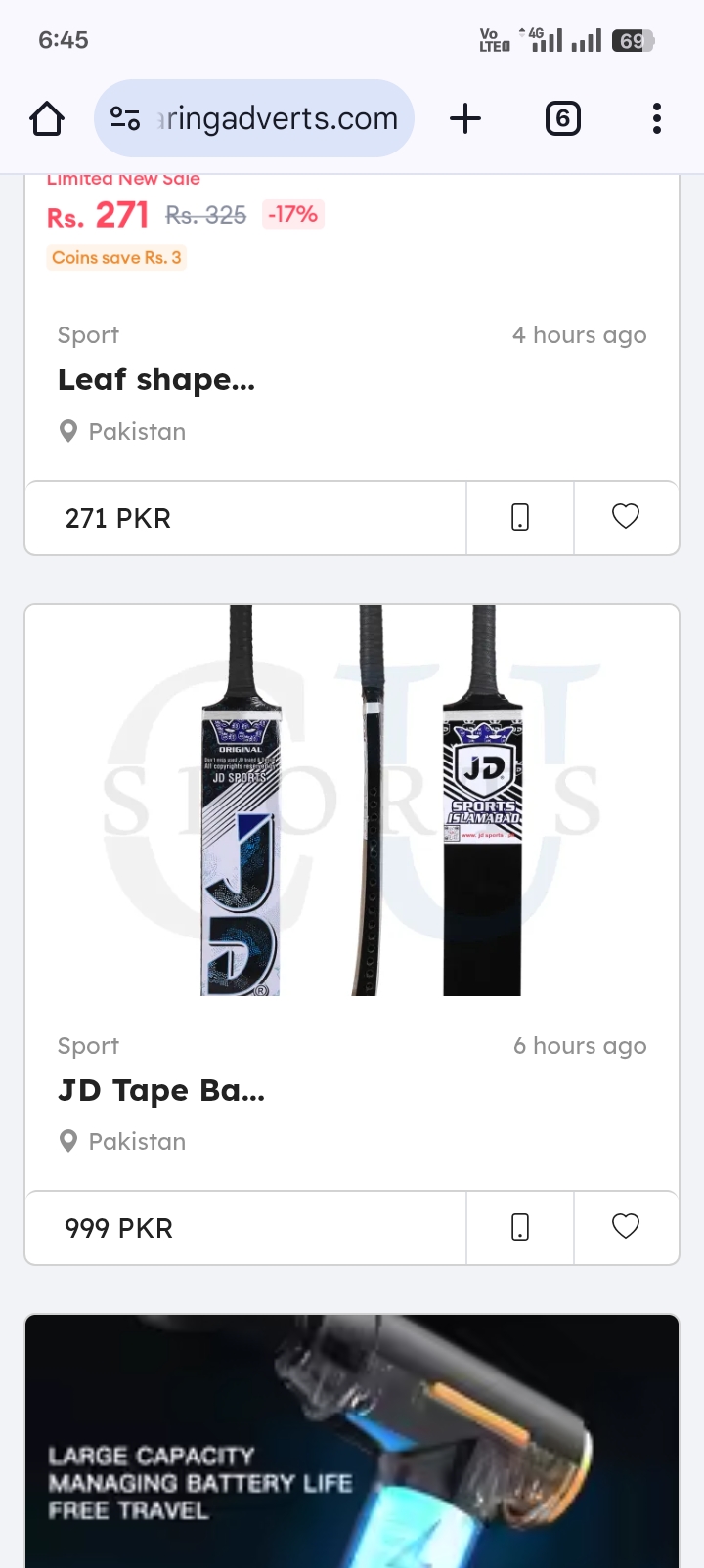Viewport: 704px width, 1568px height.
Task: Open the browser overflow menu
Action: point(657,119)
